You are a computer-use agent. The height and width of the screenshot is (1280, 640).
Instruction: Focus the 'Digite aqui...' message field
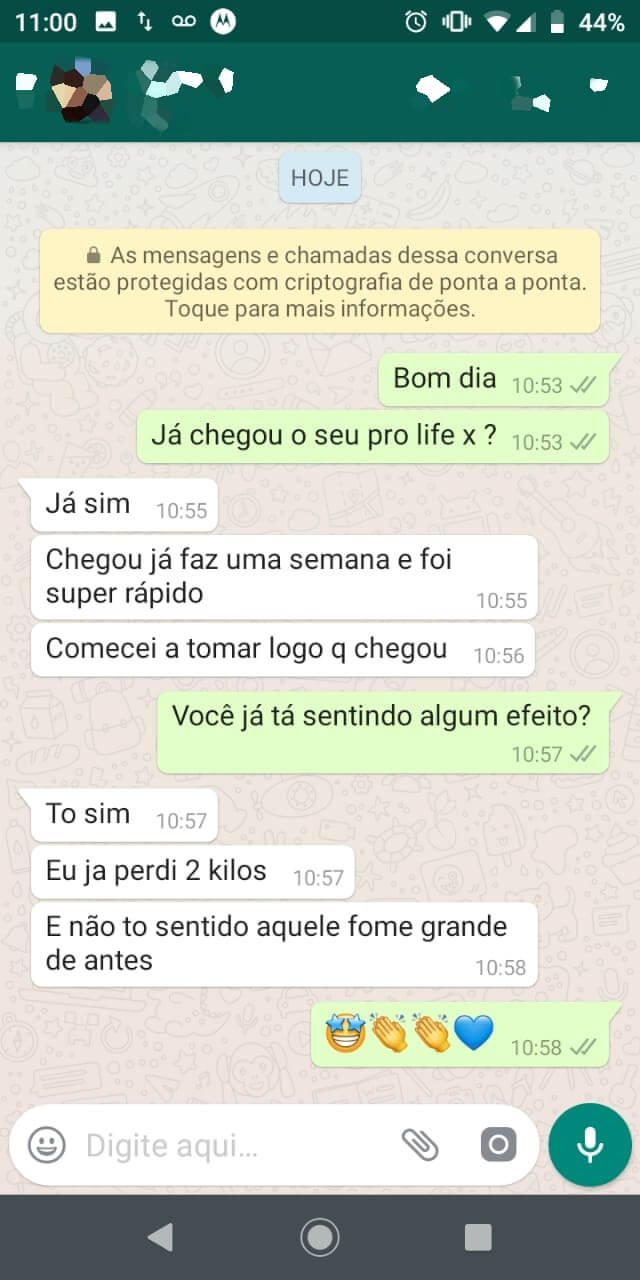(230, 1145)
